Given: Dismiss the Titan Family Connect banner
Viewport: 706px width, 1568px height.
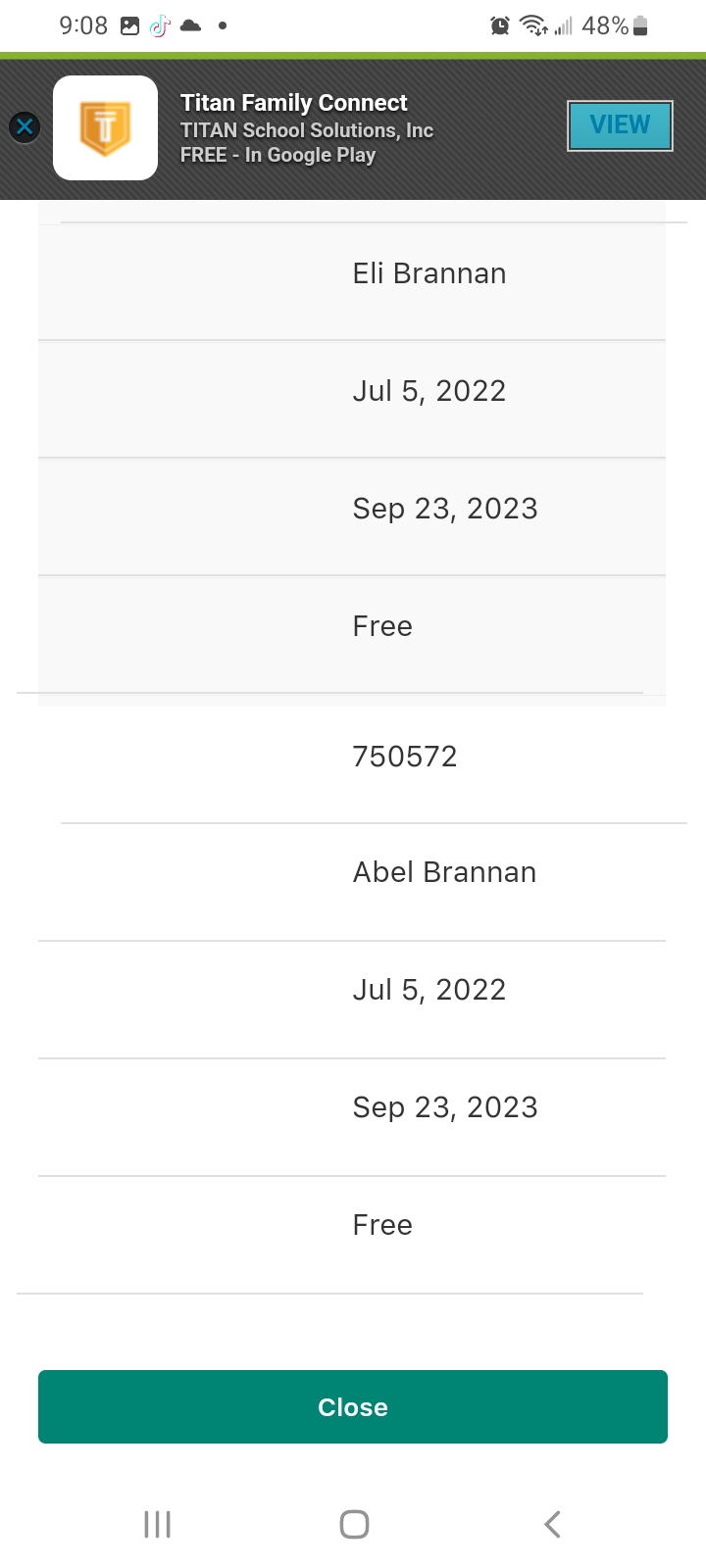Looking at the screenshot, I should (x=25, y=126).
